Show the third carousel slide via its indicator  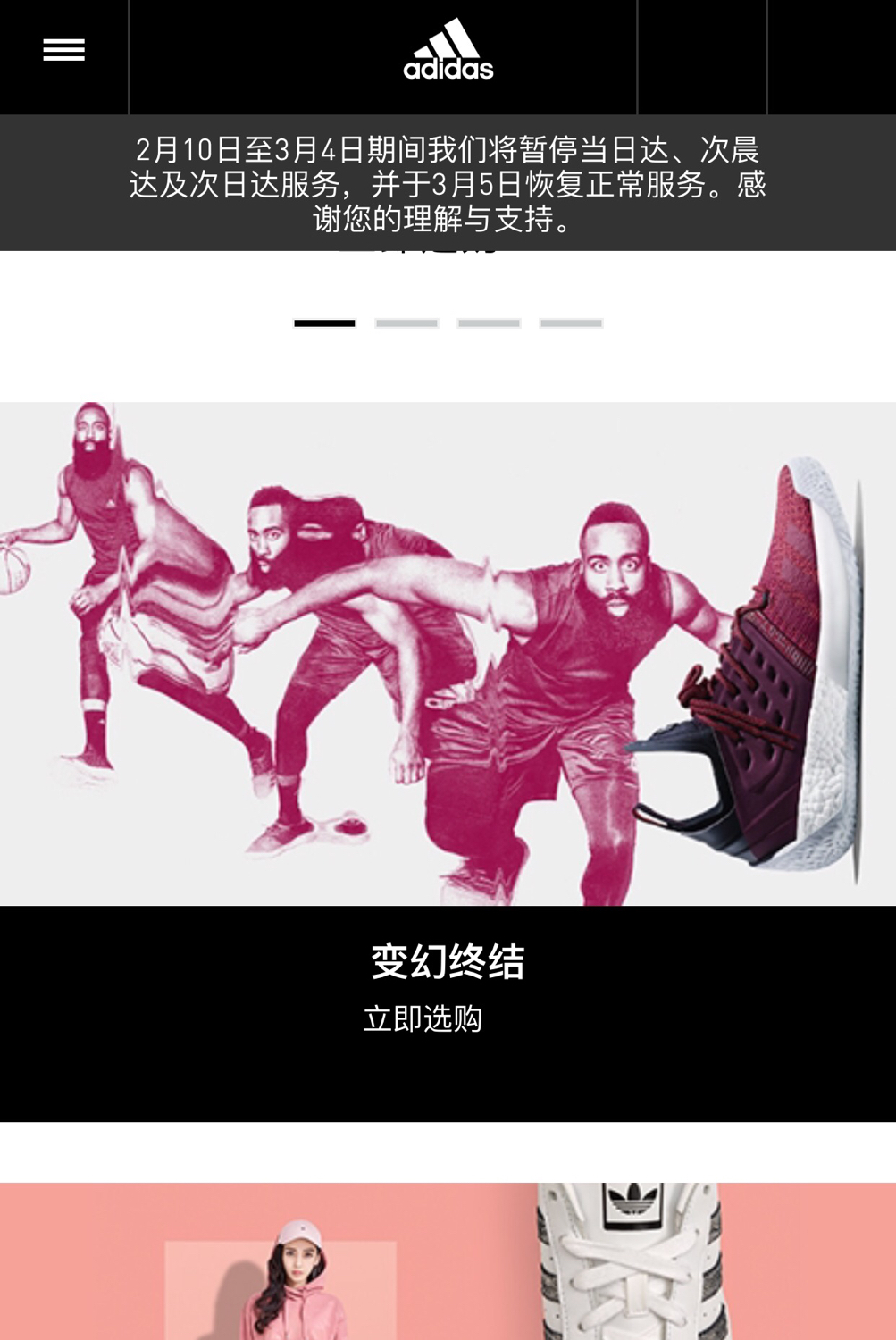click(489, 323)
